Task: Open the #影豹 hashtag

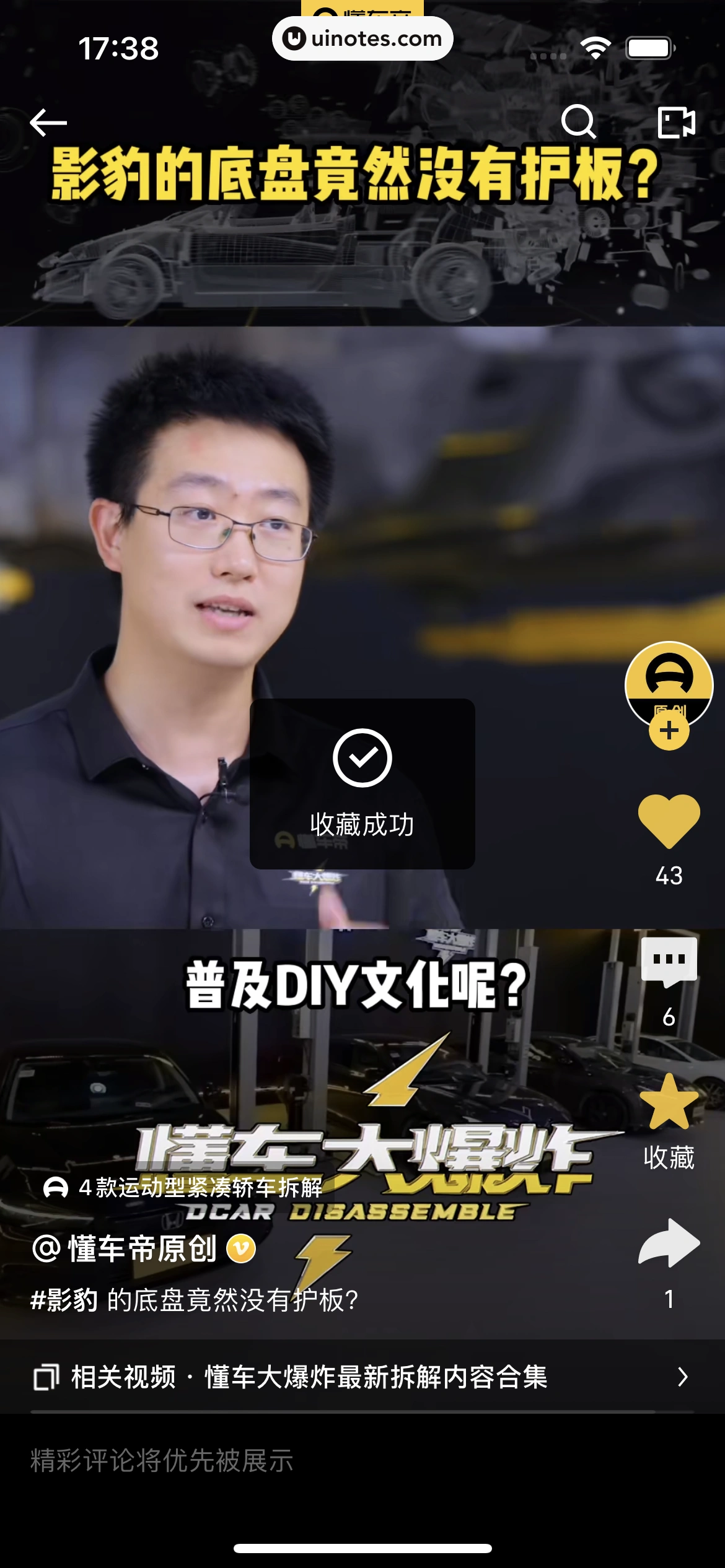Action: pyautogui.click(x=64, y=1300)
